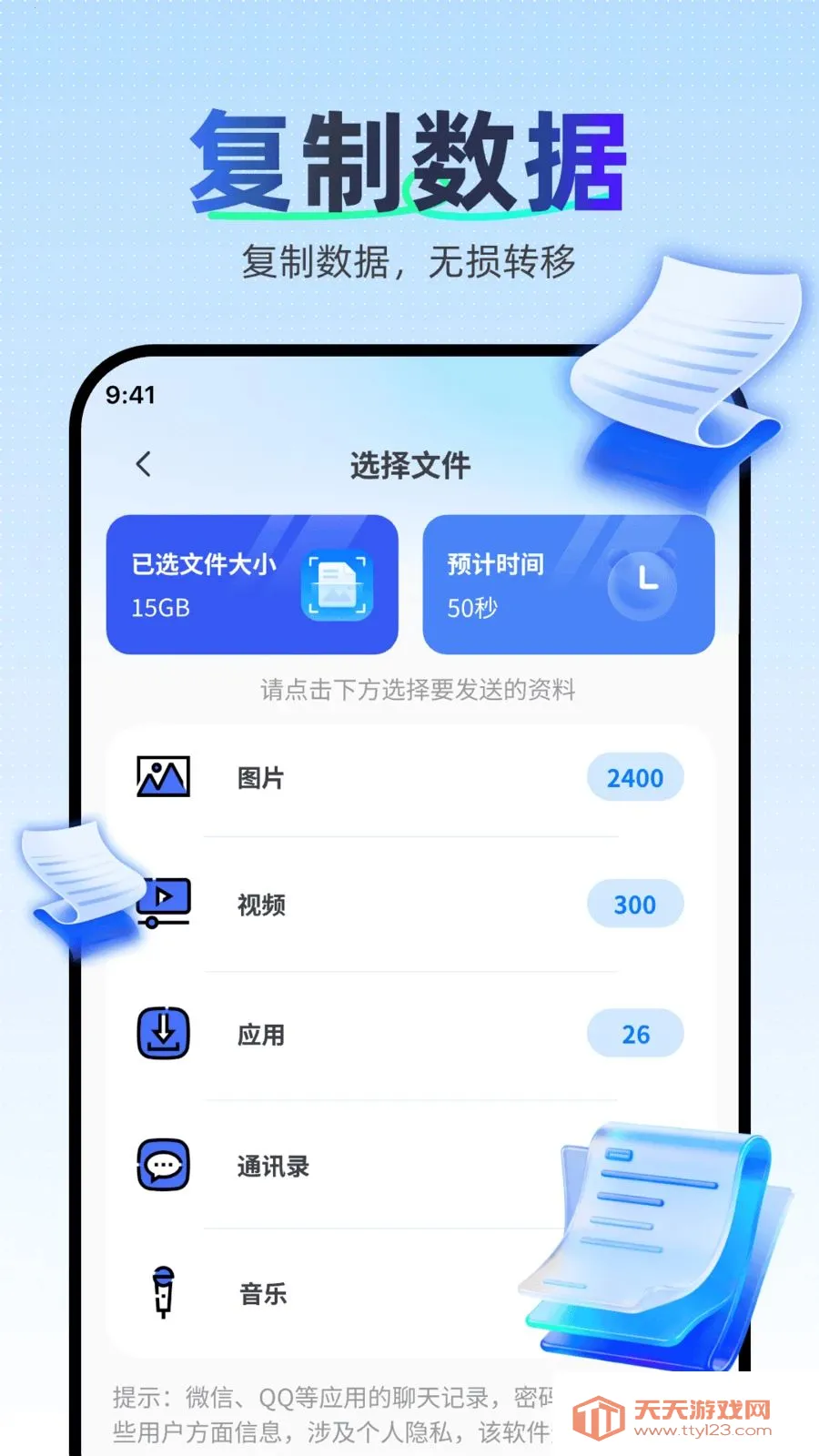819x1456 pixels.
Task: Click the 视频 (video) player icon
Action: tap(164, 904)
